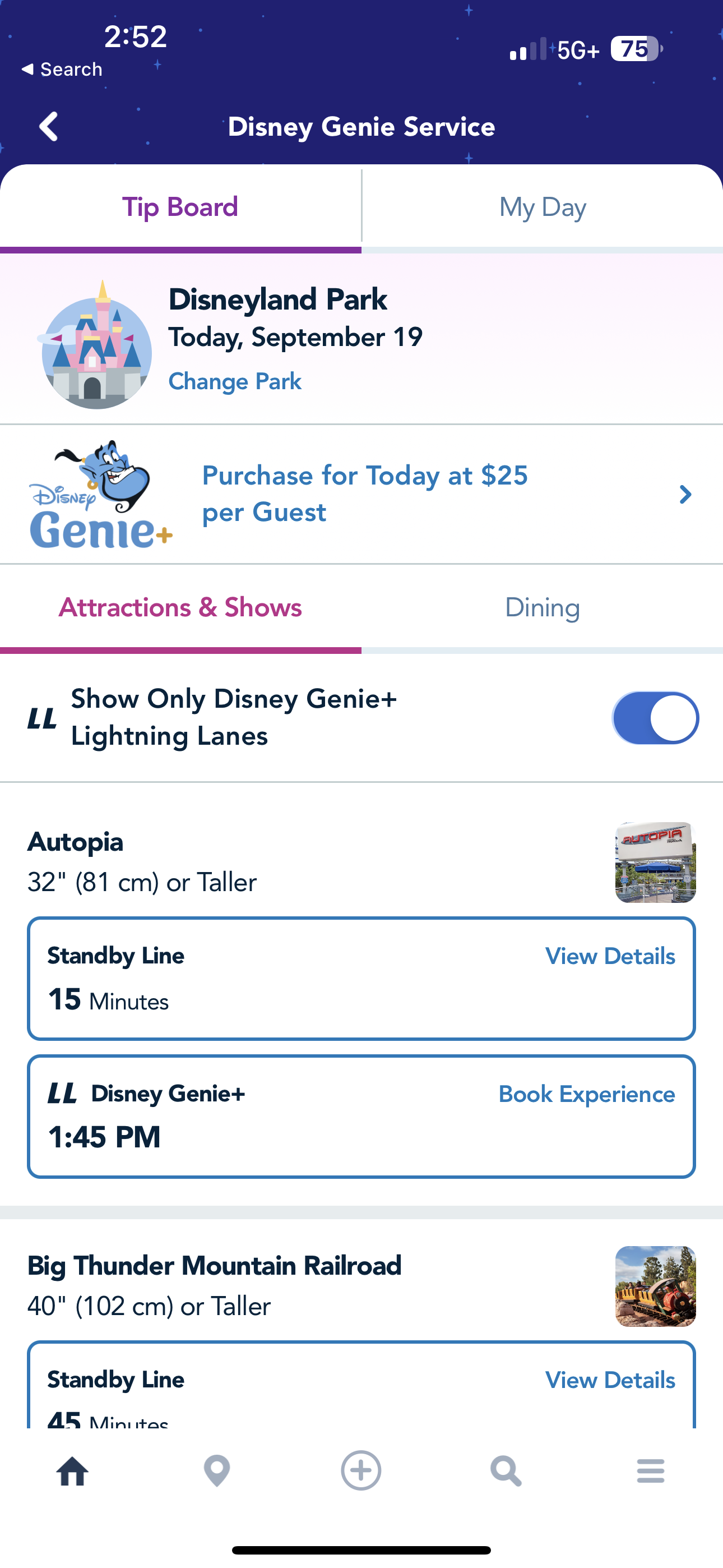This screenshot has width=723, height=1568.
Task: Go to the Home tab in bottom bar
Action: click(x=72, y=1471)
